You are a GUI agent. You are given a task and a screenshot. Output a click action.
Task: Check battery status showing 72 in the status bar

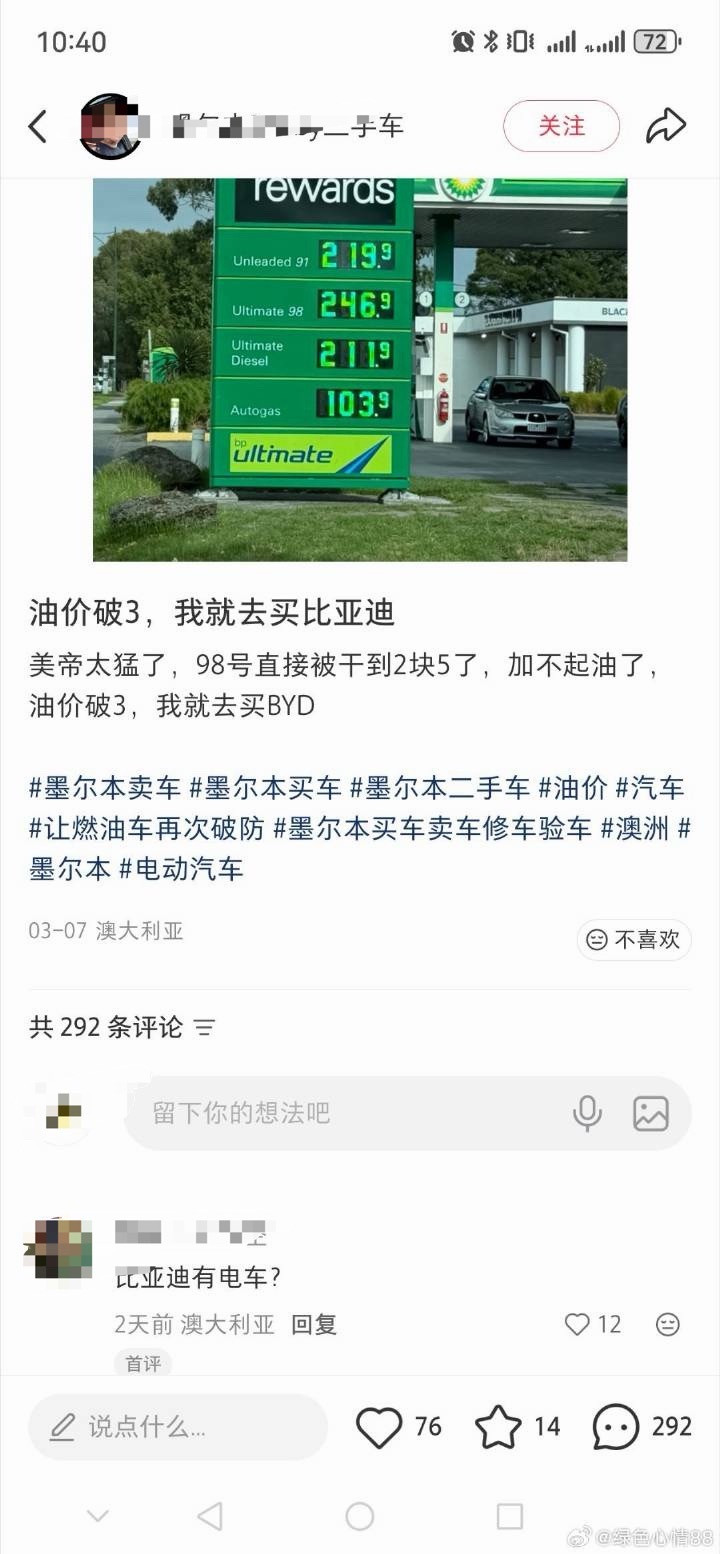[657, 42]
